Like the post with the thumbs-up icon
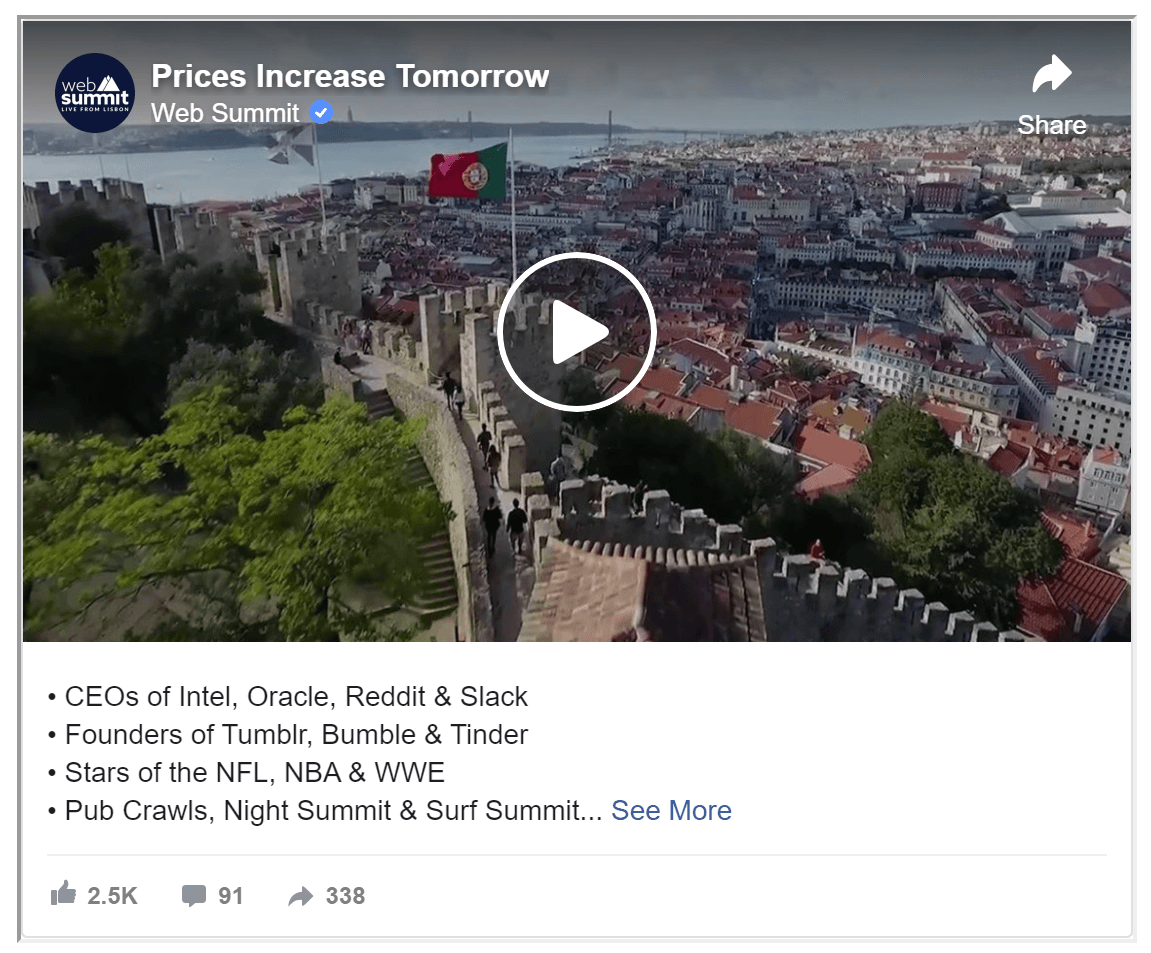Viewport: 1151px width, 953px height. tap(64, 894)
